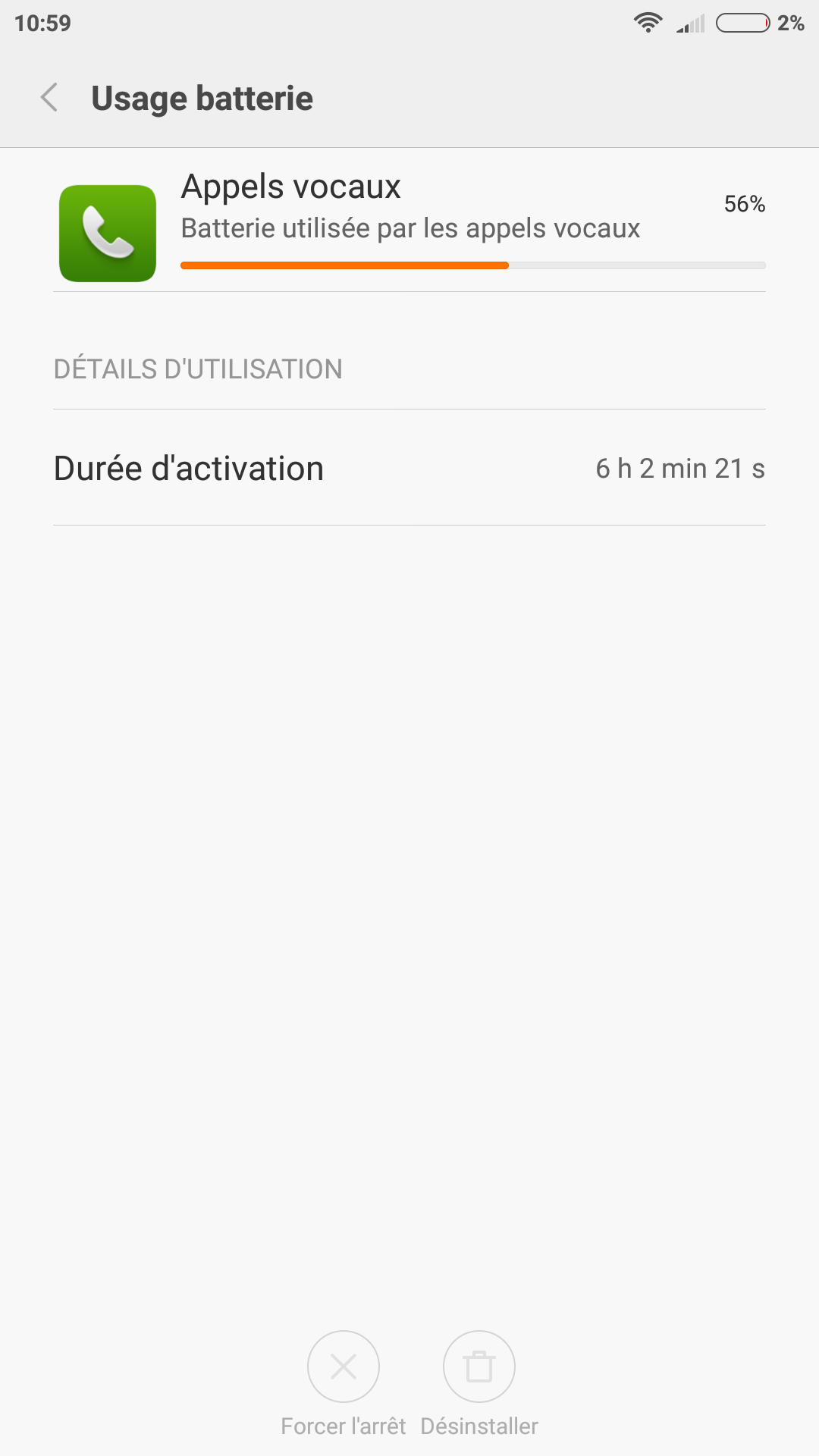This screenshot has width=819, height=1456.
Task: Tap the Désinstaller trash button
Action: (x=479, y=1367)
